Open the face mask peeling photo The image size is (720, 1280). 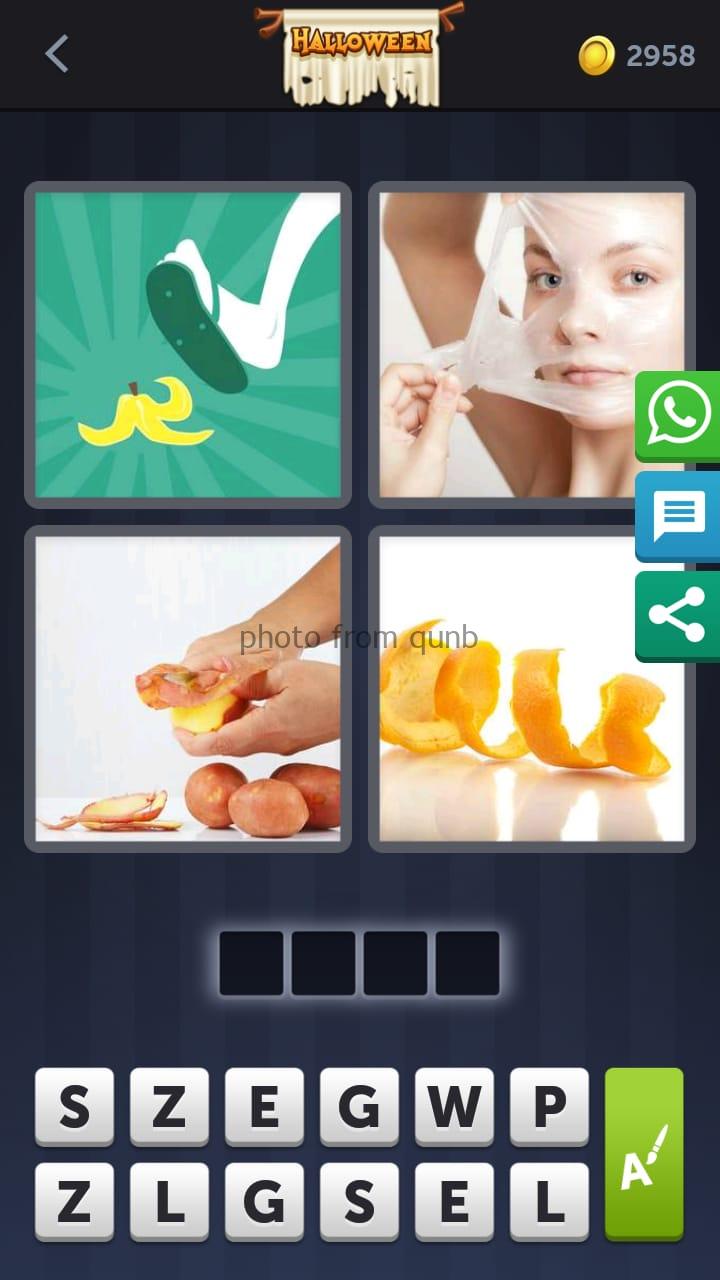point(531,343)
